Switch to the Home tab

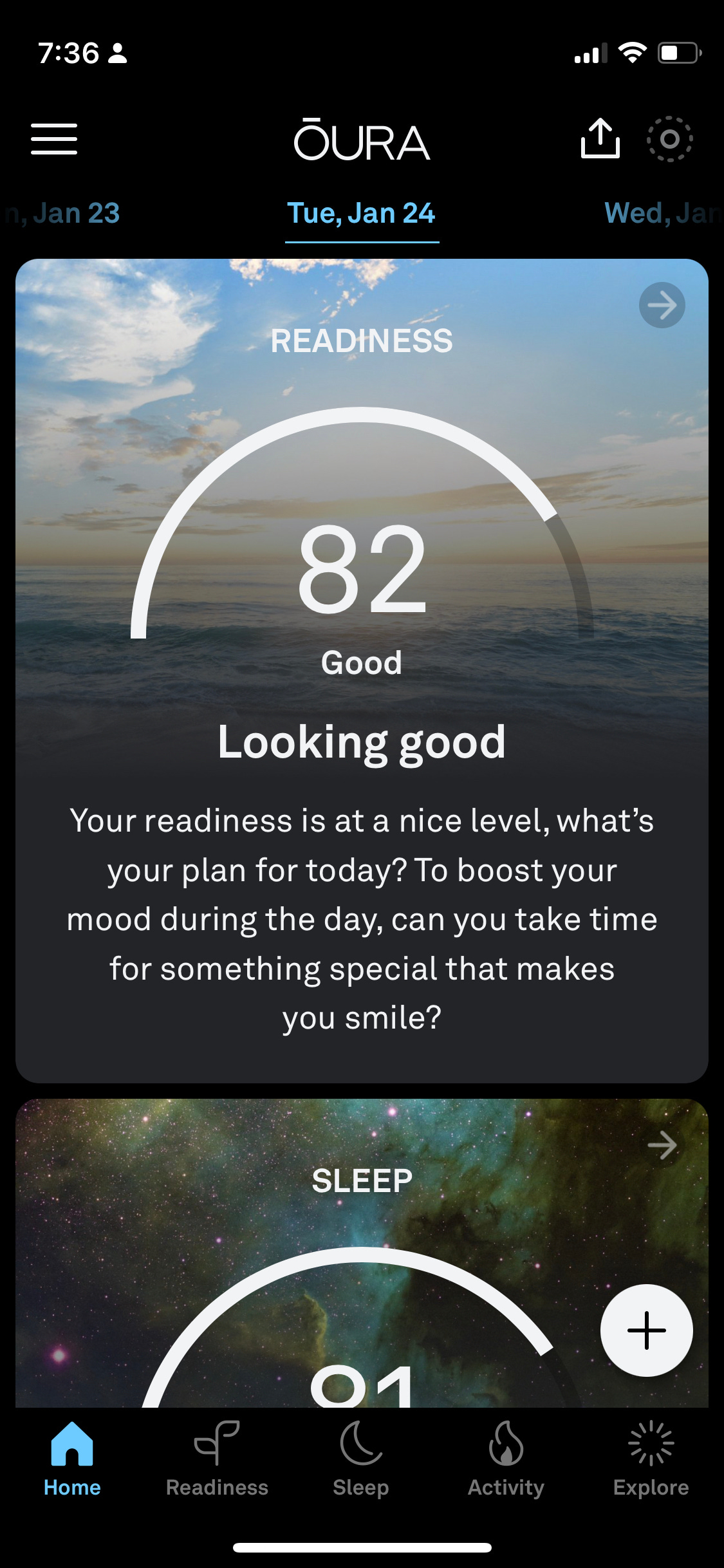coord(72,1460)
